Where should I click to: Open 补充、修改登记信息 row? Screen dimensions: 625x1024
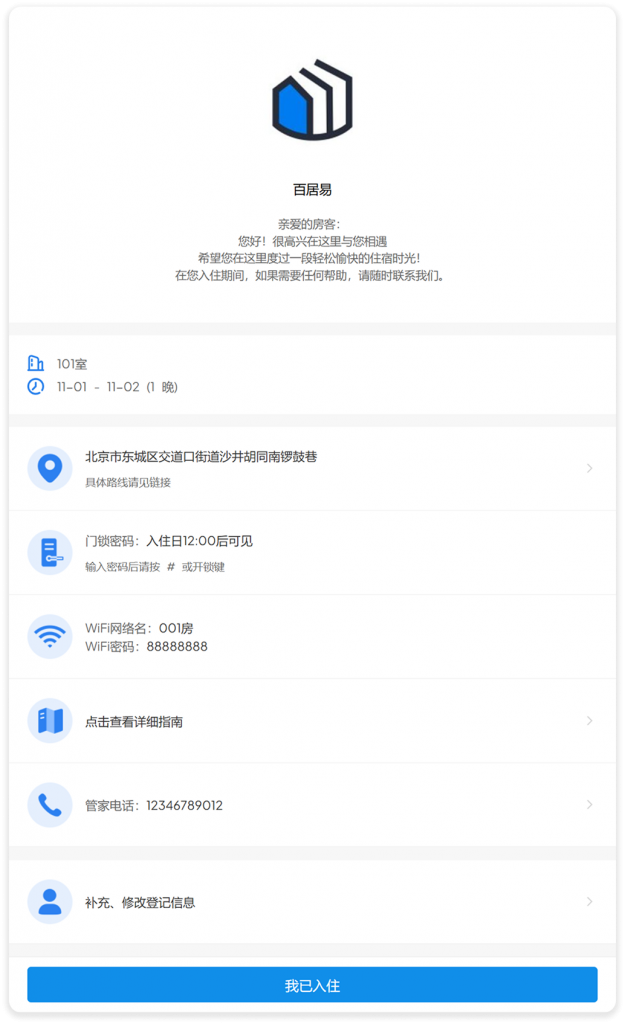point(312,902)
